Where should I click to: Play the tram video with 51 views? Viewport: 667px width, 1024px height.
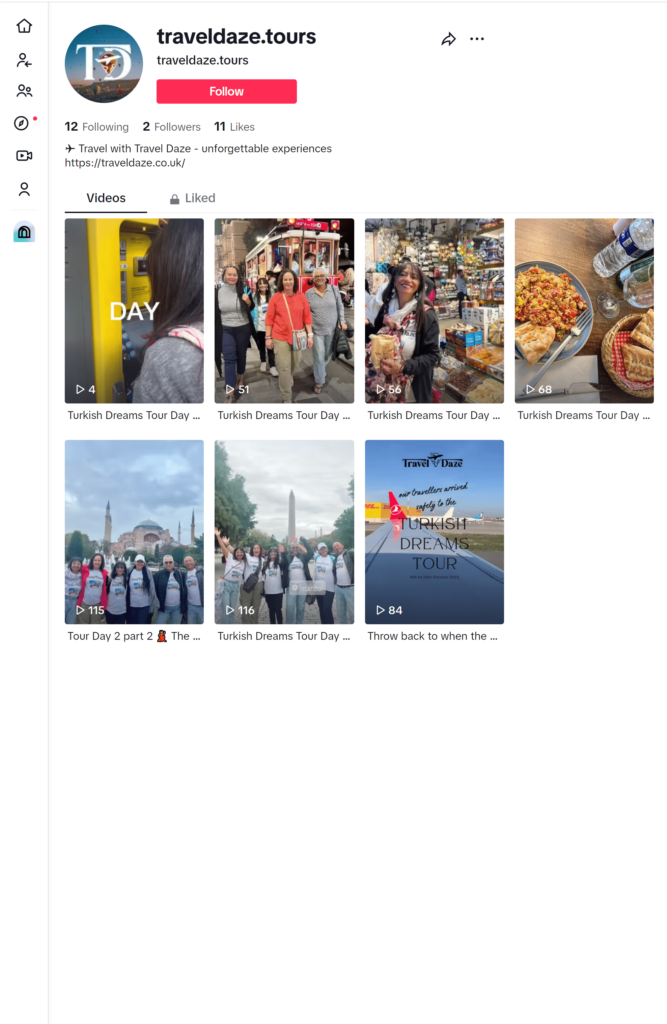[x=284, y=310]
